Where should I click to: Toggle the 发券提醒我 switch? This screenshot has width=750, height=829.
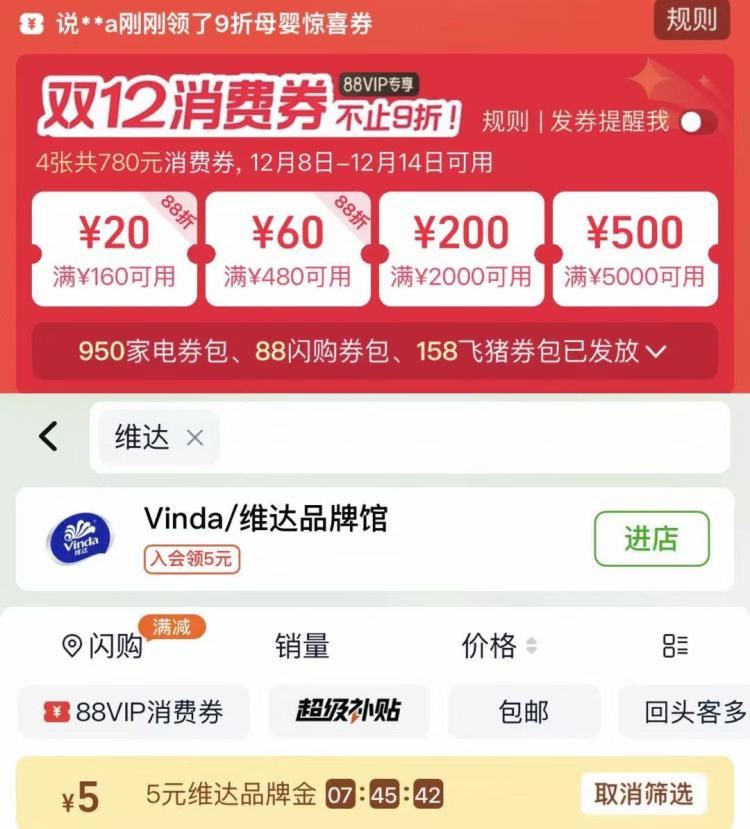(x=697, y=122)
